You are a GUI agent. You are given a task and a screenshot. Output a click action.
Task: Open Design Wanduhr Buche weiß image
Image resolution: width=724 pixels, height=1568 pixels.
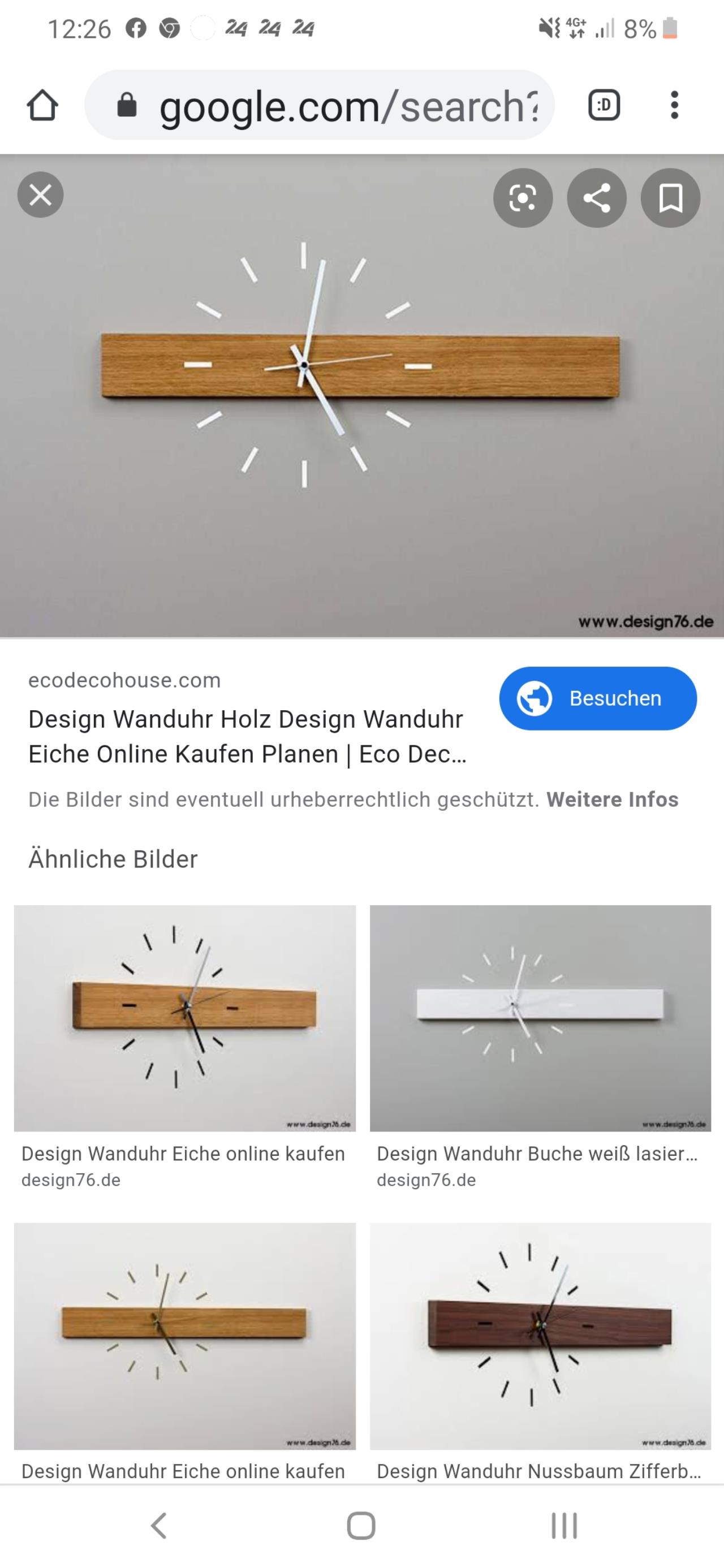tap(540, 1018)
